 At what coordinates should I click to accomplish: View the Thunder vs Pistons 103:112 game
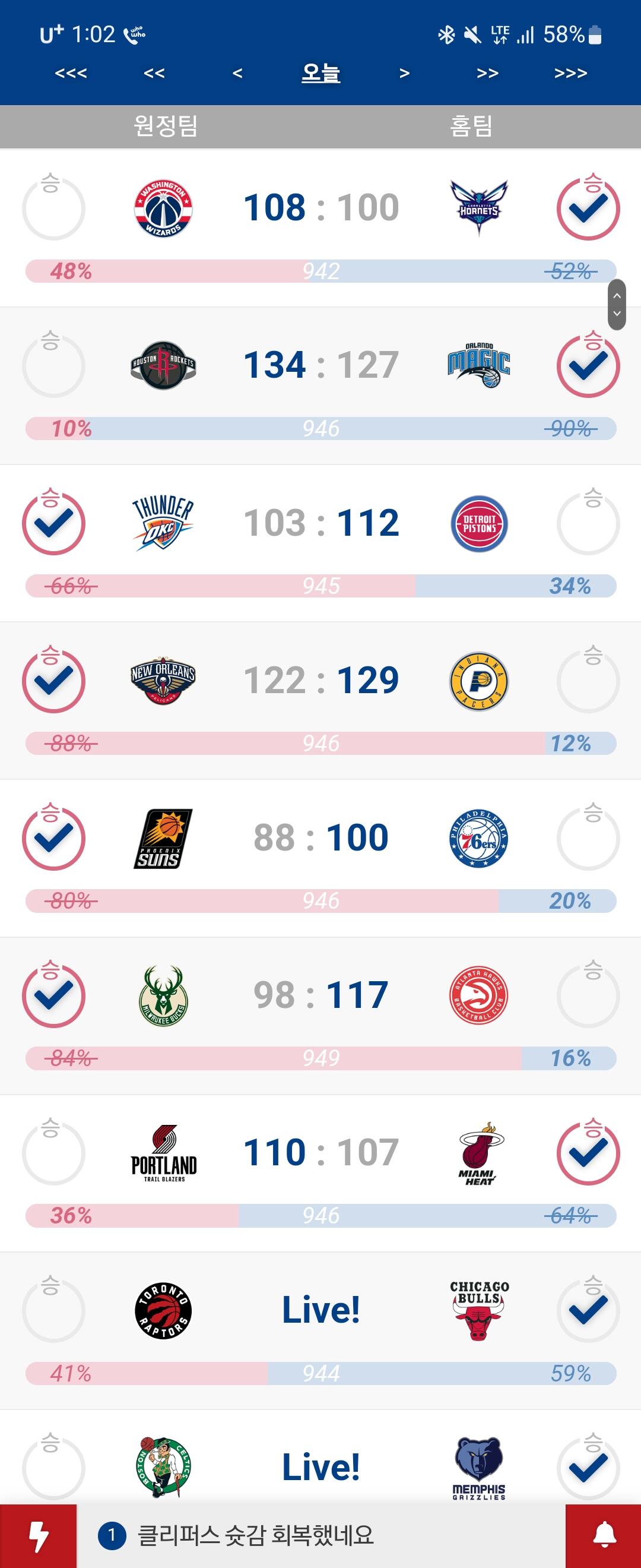pos(320,523)
